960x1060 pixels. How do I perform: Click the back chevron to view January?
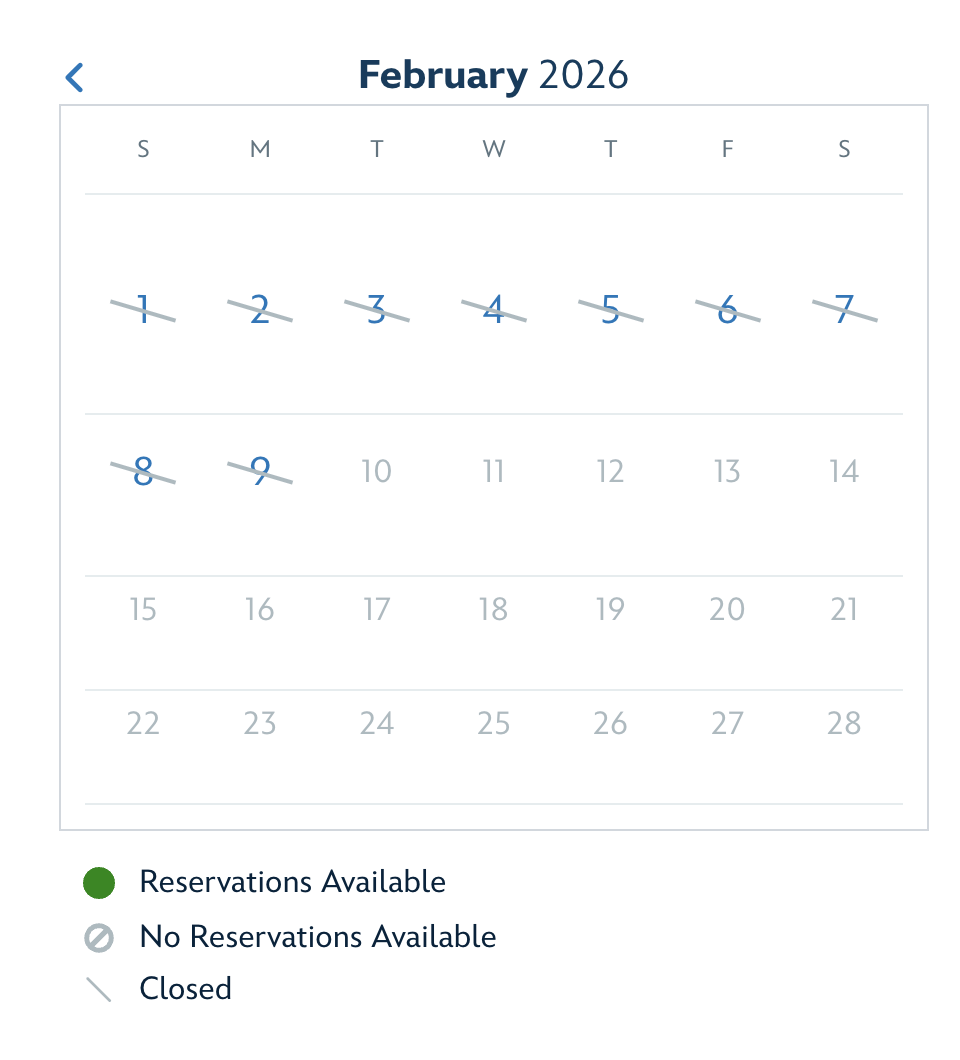[x=73, y=75]
